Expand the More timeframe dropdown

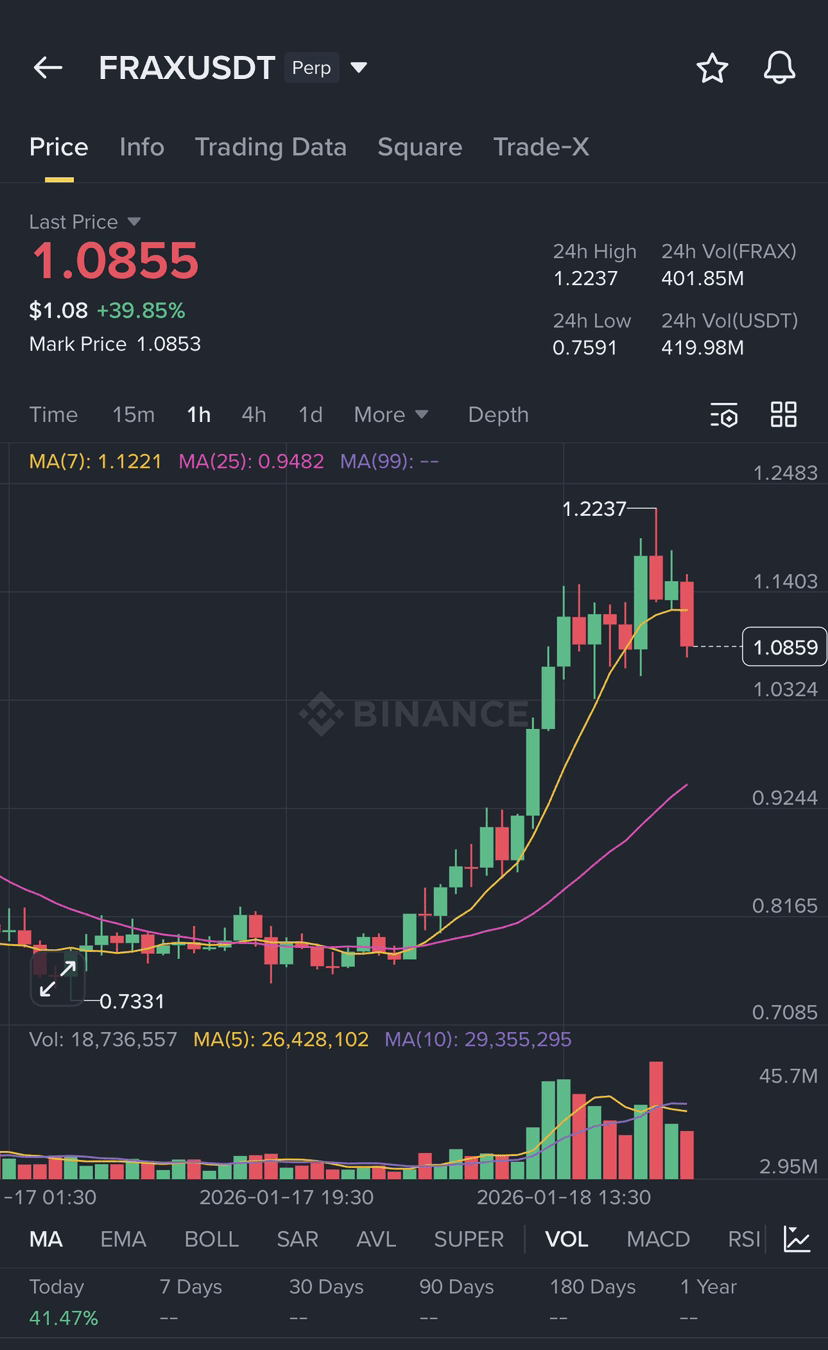tap(391, 414)
